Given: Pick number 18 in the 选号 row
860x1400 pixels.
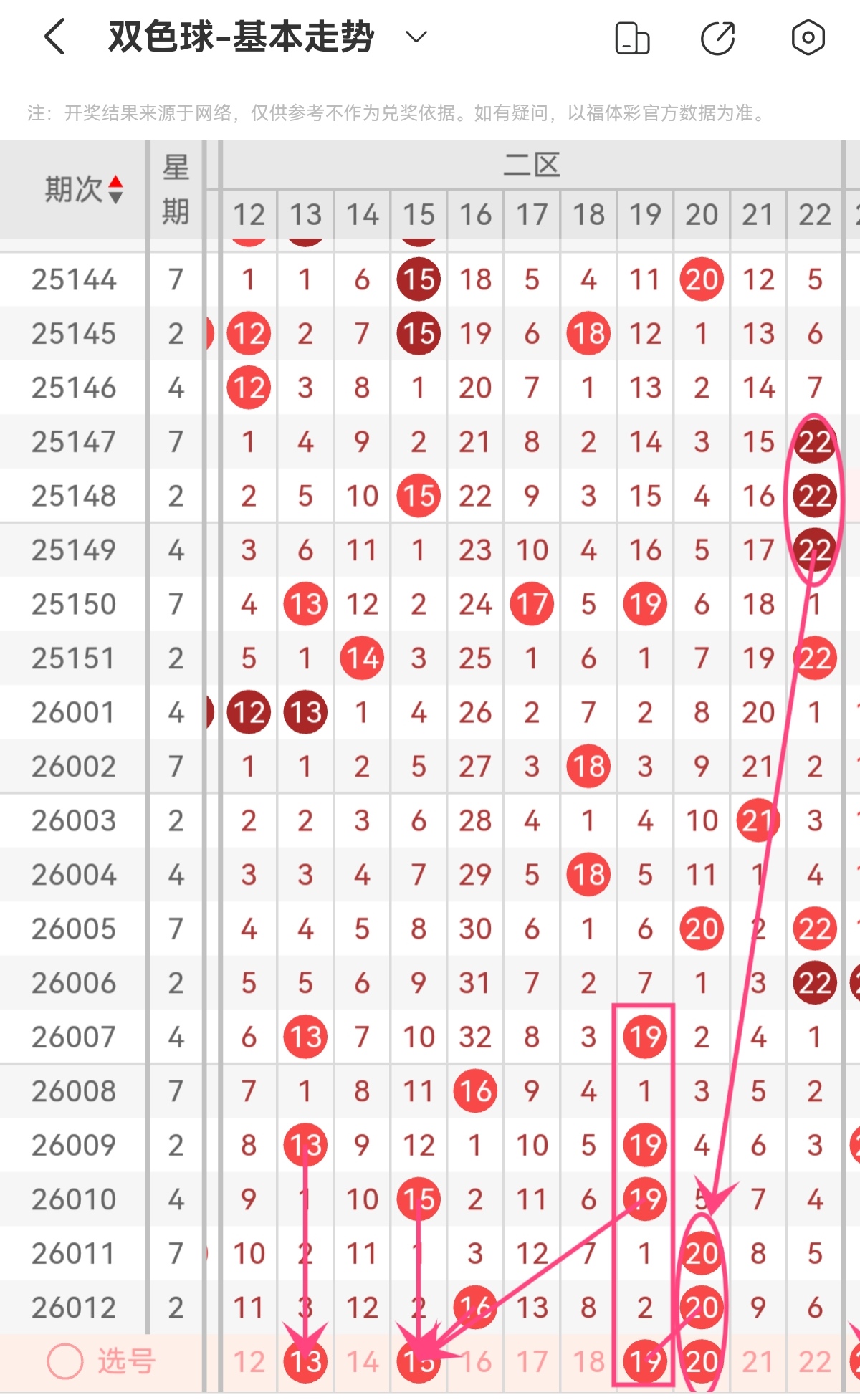Looking at the screenshot, I should coord(588,1361).
